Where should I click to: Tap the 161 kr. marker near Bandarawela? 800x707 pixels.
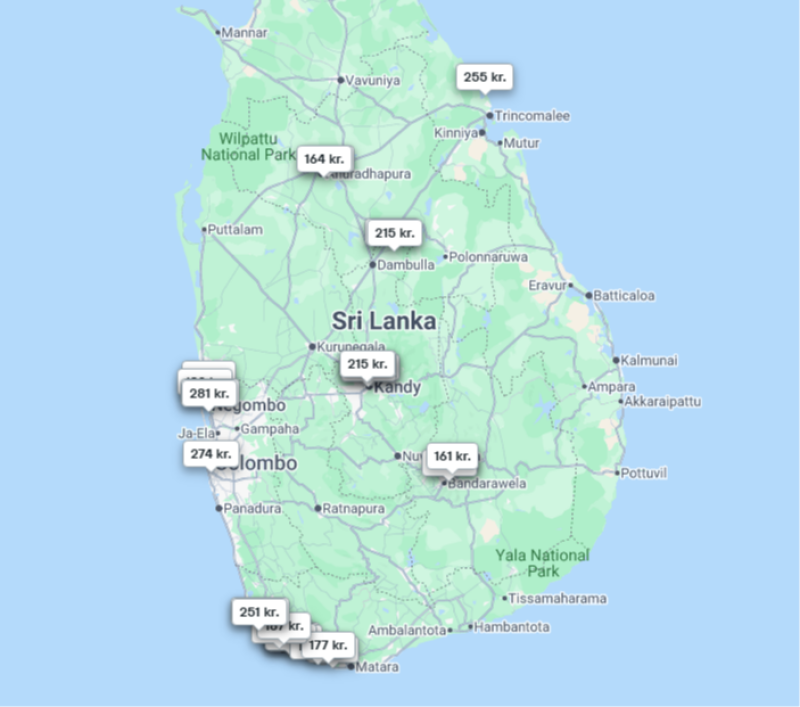point(452,457)
